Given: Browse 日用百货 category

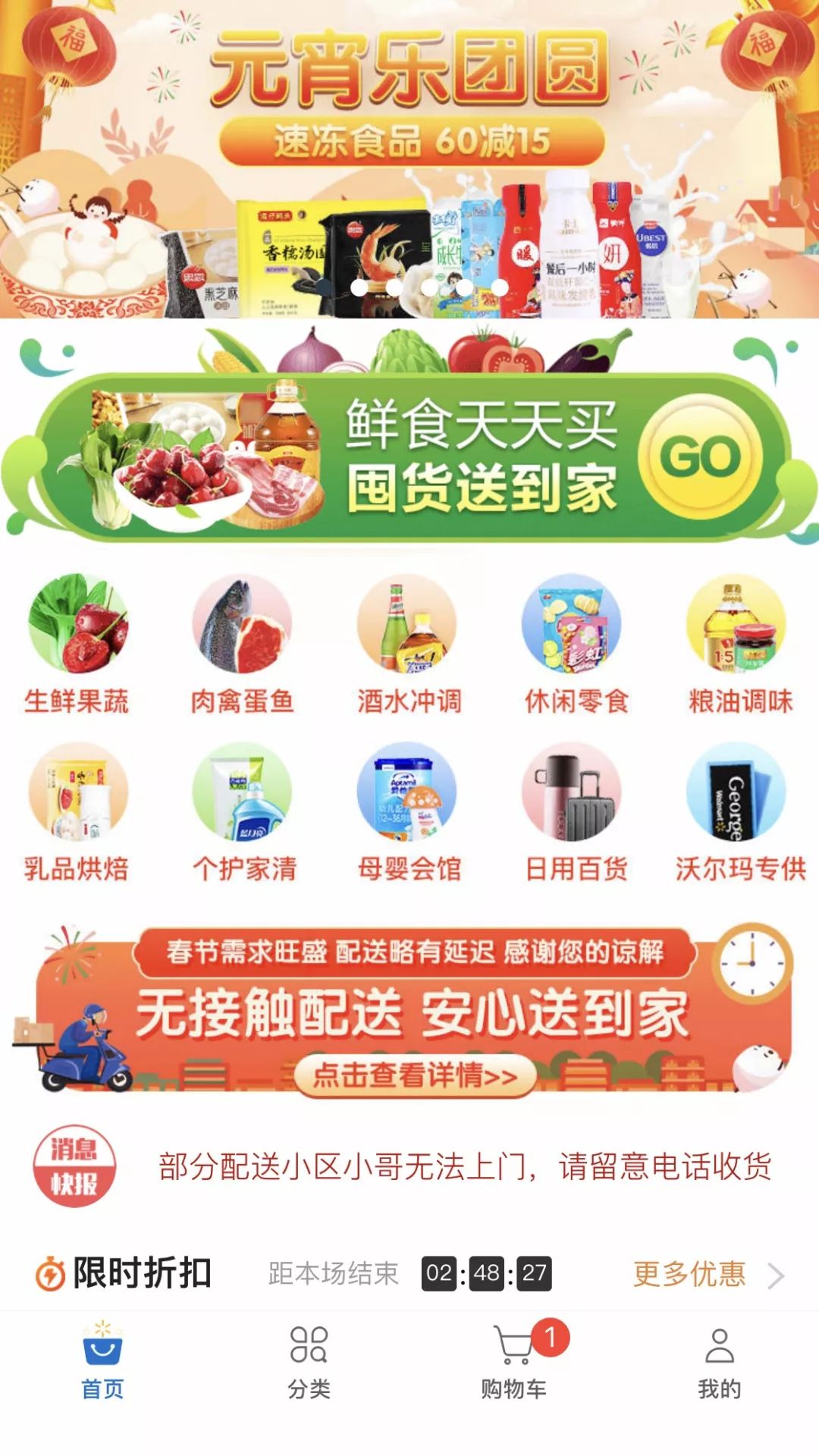Looking at the screenshot, I should pyautogui.click(x=575, y=812).
